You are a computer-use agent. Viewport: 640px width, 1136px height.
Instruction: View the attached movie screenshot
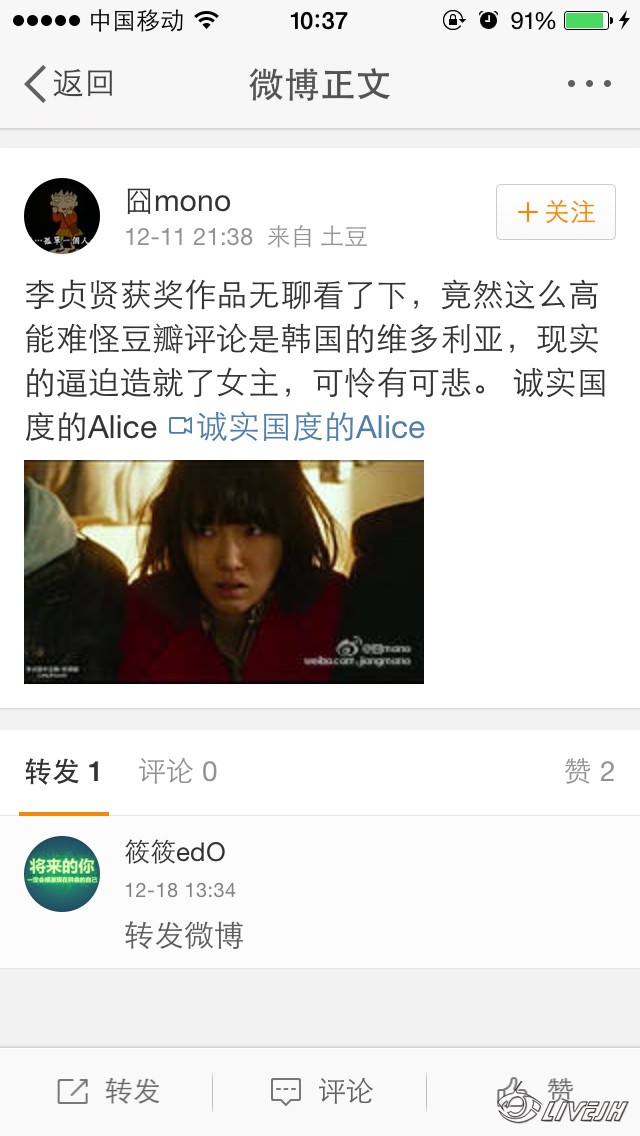click(x=224, y=572)
